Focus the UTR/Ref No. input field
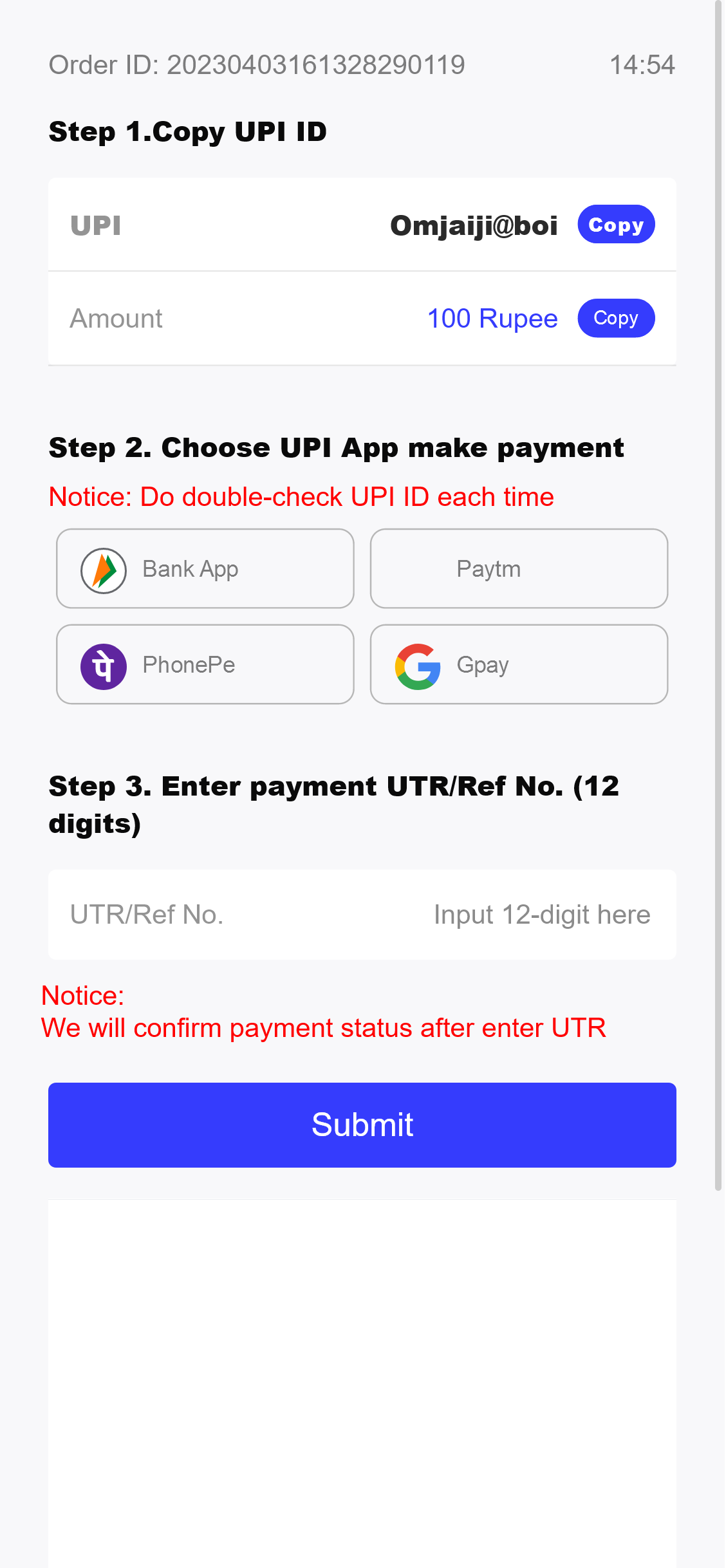 [541, 915]
